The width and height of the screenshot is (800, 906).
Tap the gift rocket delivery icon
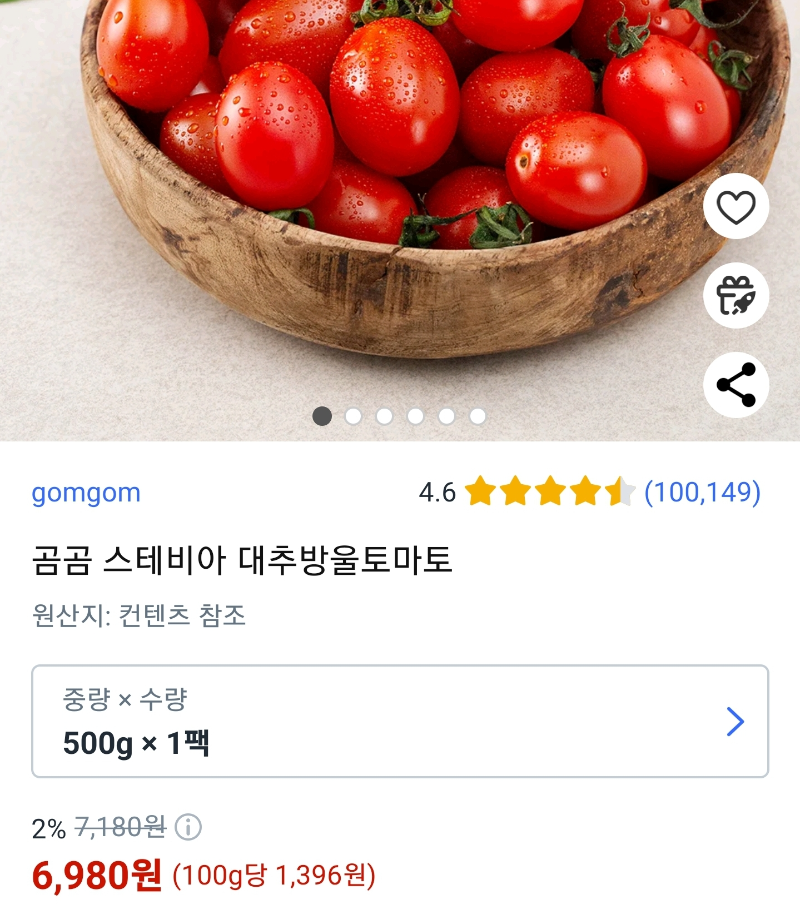pos(735,297)
